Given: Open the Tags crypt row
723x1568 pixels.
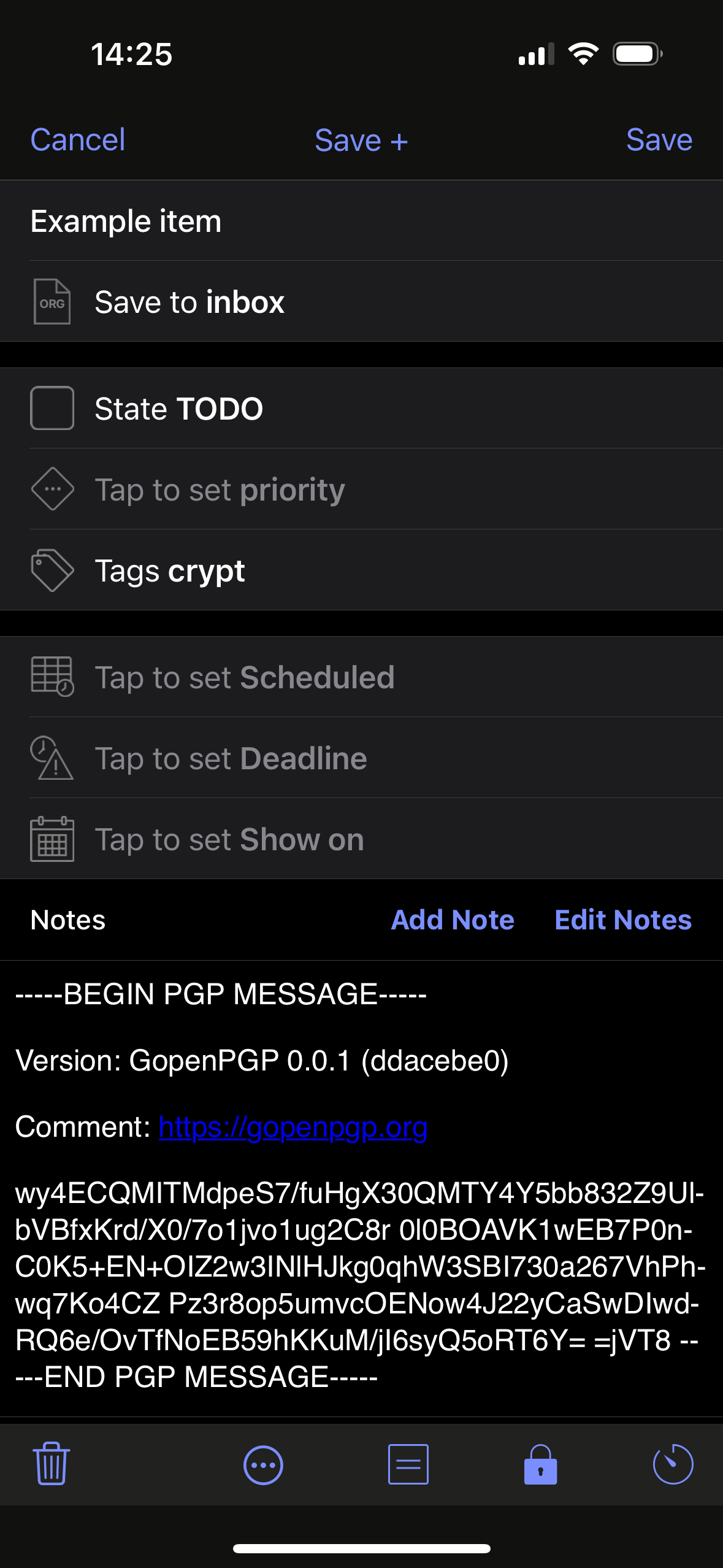Looking at the screenshot, I should point(170,571).
